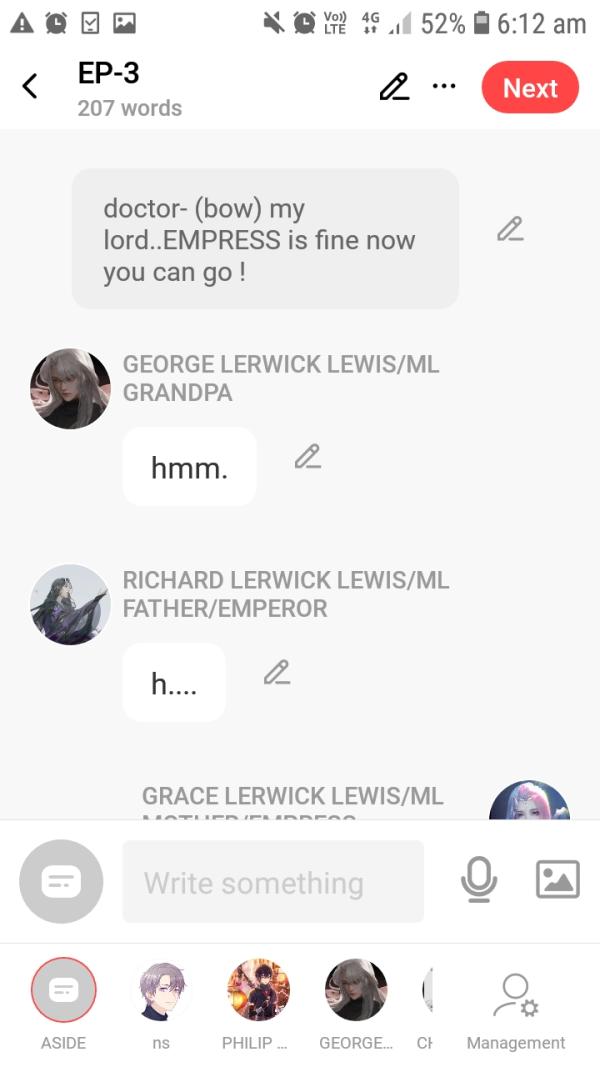Select GEORGE in the character bar

pyautogui.click(x=356, y=990)
